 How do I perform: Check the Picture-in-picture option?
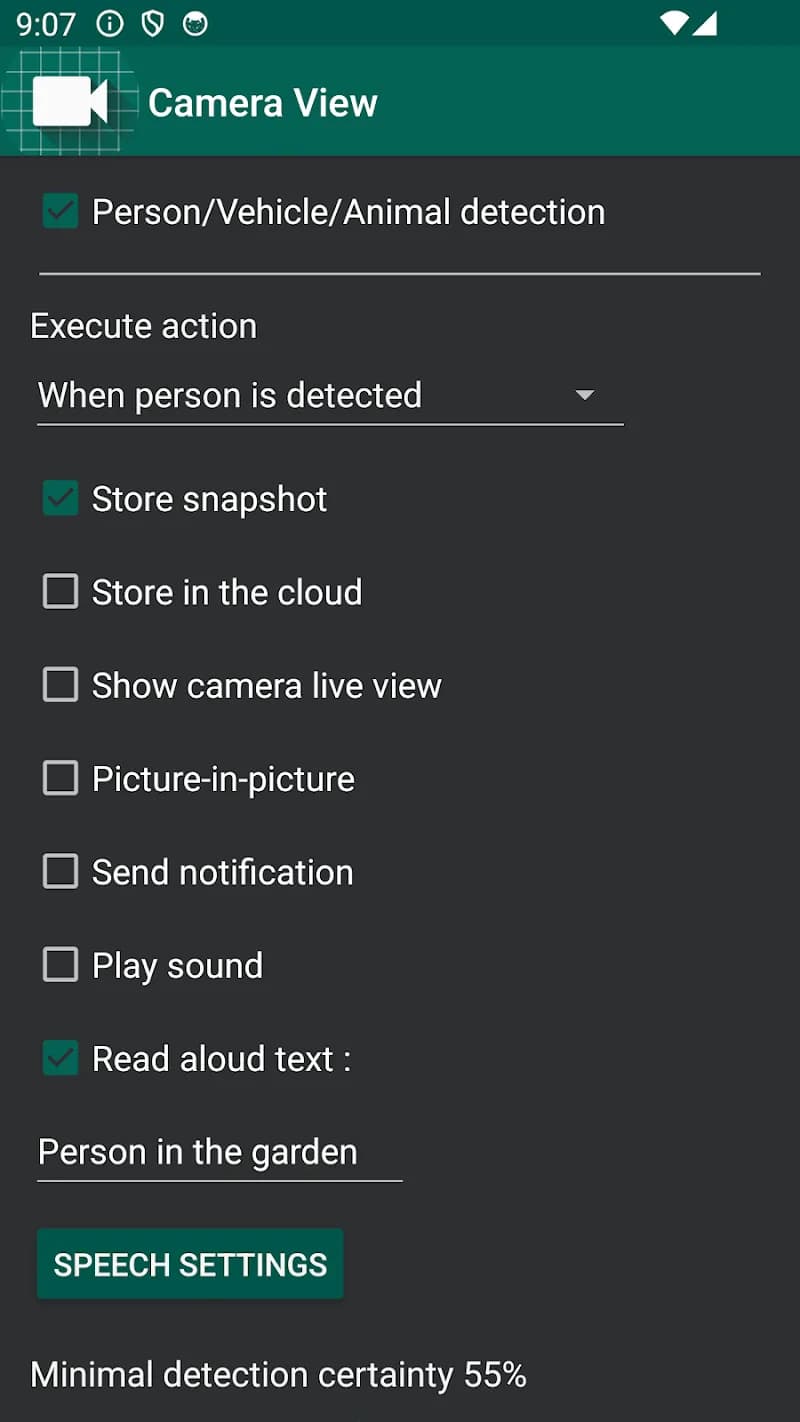click(60, 778)
